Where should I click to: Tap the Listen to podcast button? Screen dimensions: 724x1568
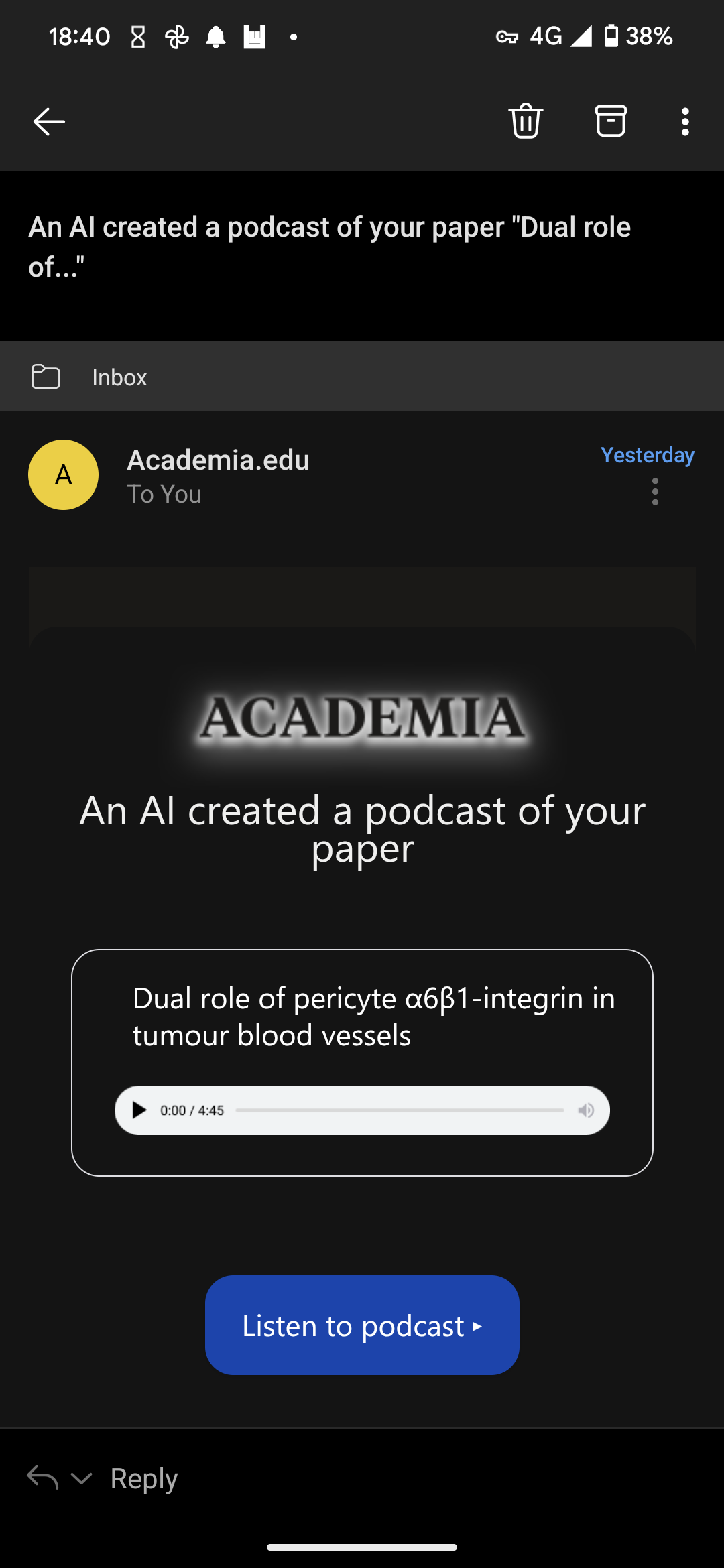point(362,1325)
